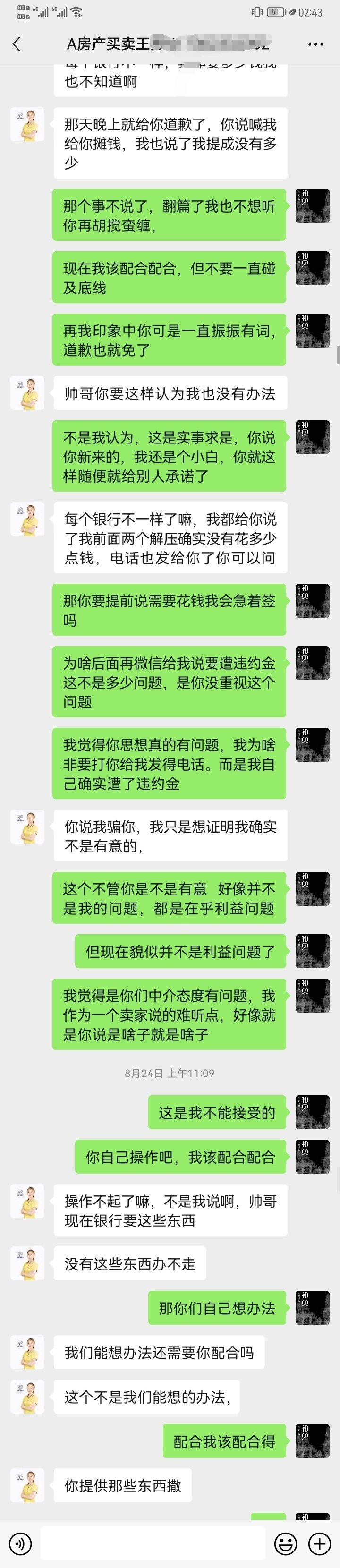Tap own avatar beside '这是我不能接受的'
340x1568 pixels.
[x=312, y=1112]
